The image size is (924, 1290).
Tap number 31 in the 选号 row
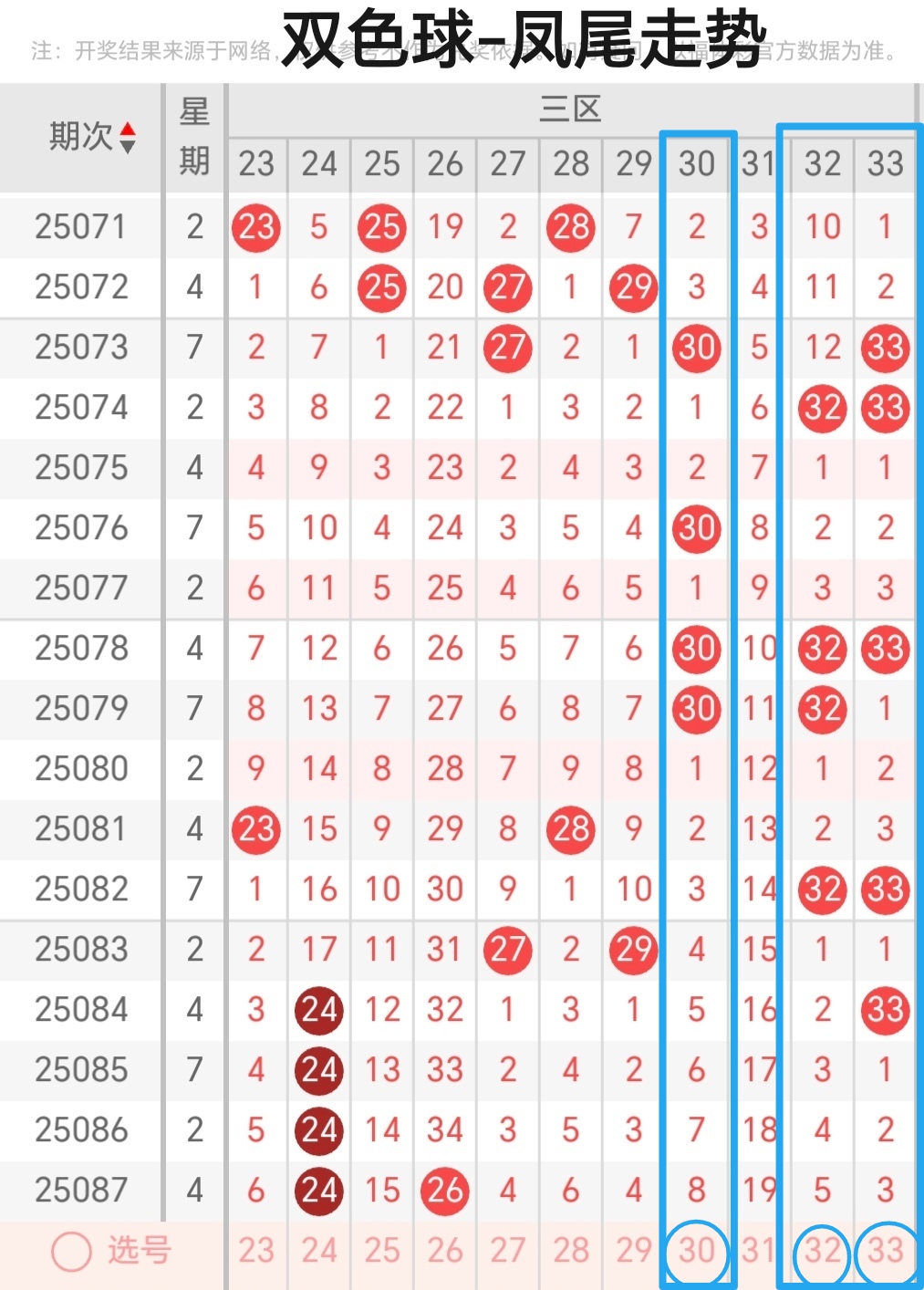(x=758, y=1250)
